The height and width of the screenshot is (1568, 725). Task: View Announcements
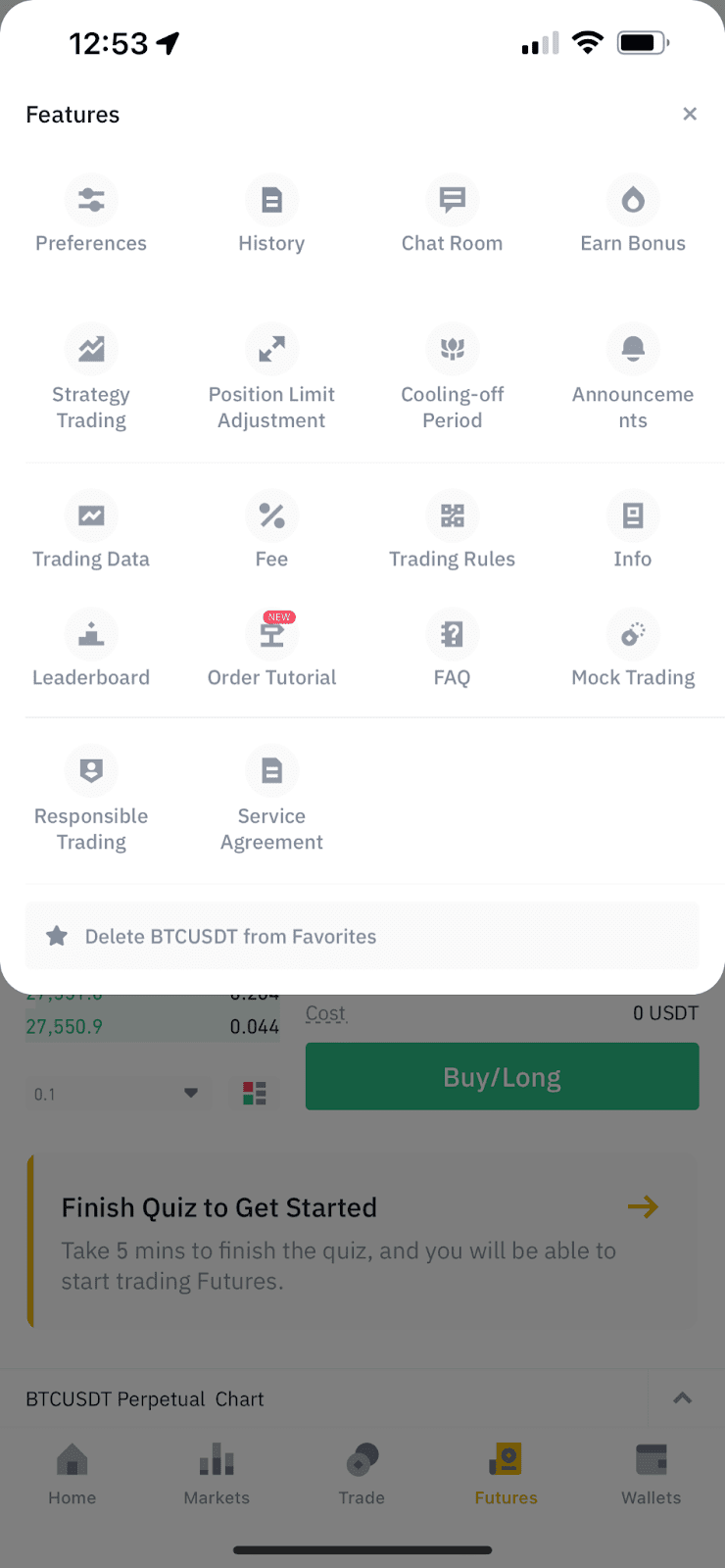tap(633, 377)
